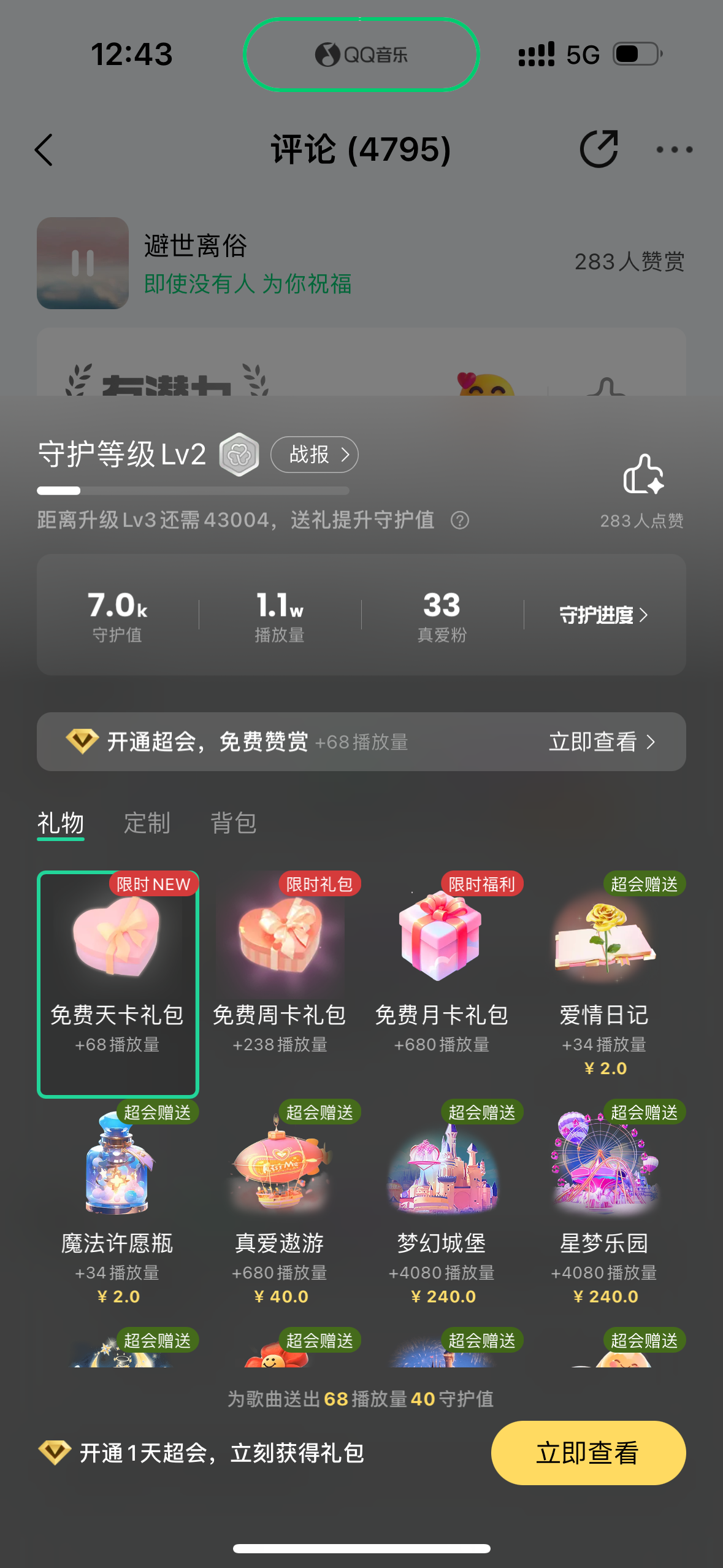This screenshot has height=1568, width=723.
Task: Switch to the 定制 tab
Action: click(x=147, y=823)
